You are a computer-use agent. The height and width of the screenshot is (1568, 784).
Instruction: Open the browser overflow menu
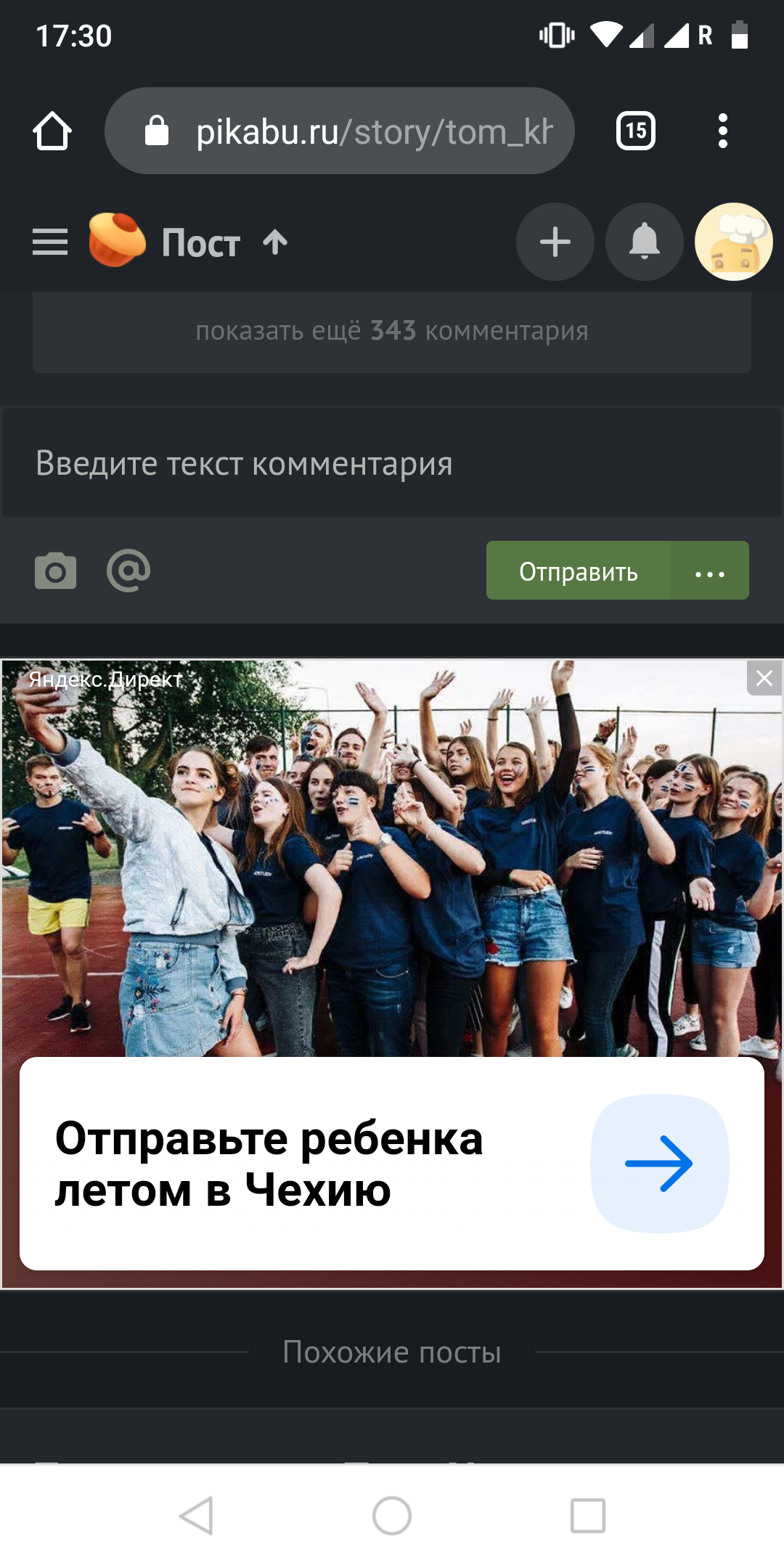[x=722, y=131]
